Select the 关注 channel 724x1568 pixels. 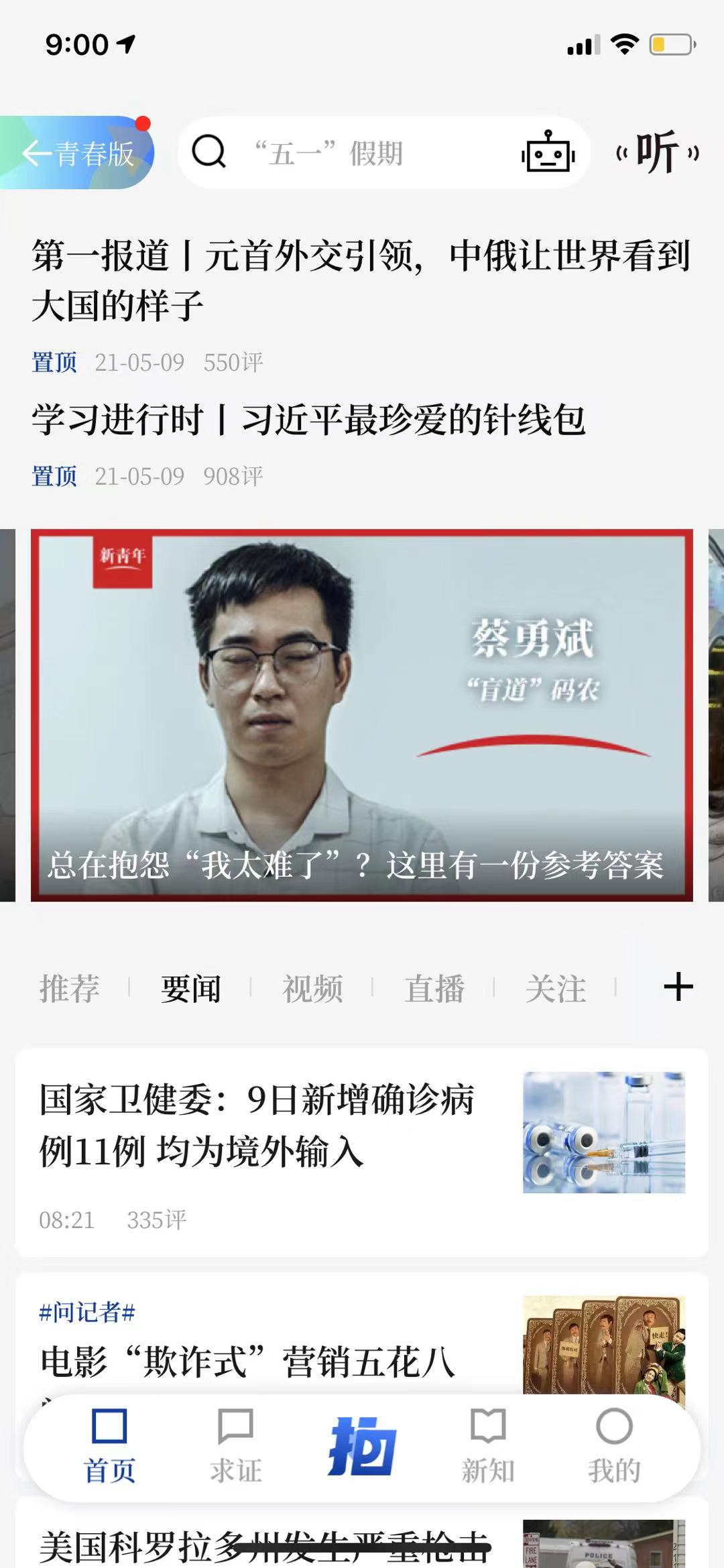click(554, 987)
